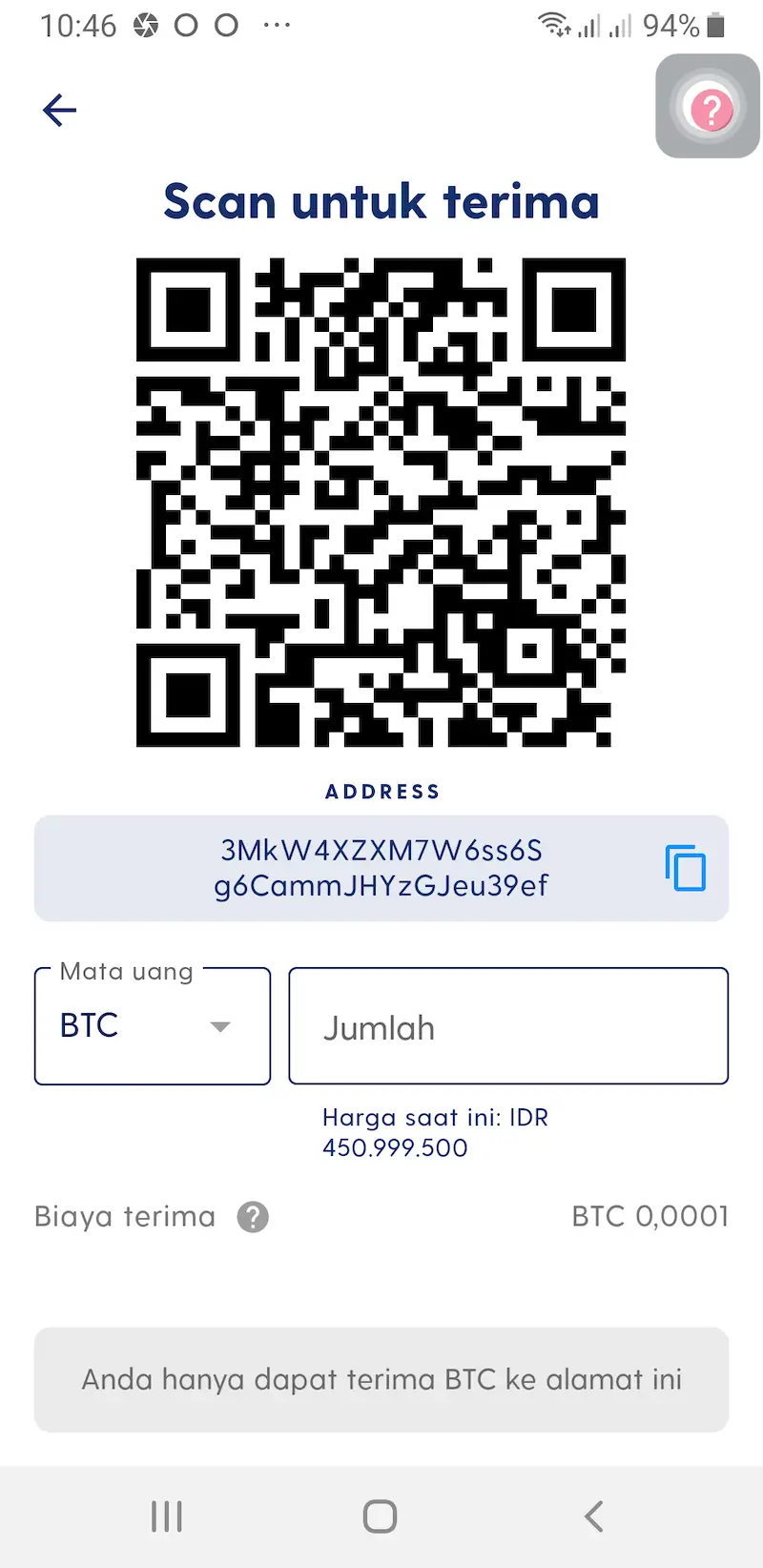Image resolution: width=763 pixels, height=1568 pixels.
Task: Tap the current price IDR 450.999.500 text
Action: [x=434, y=1132]
